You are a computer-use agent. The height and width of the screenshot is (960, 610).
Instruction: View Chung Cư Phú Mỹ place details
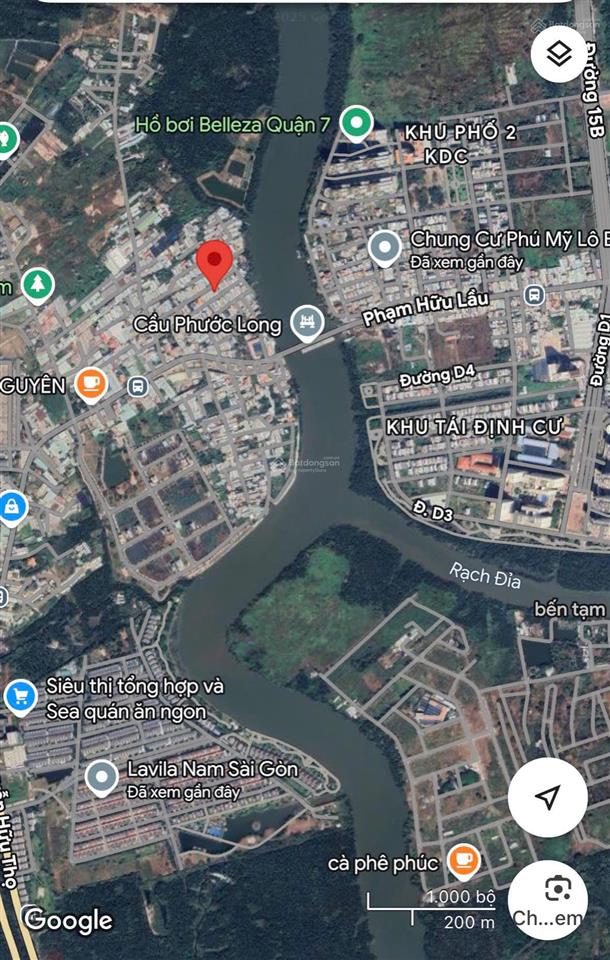coord(385,247)
